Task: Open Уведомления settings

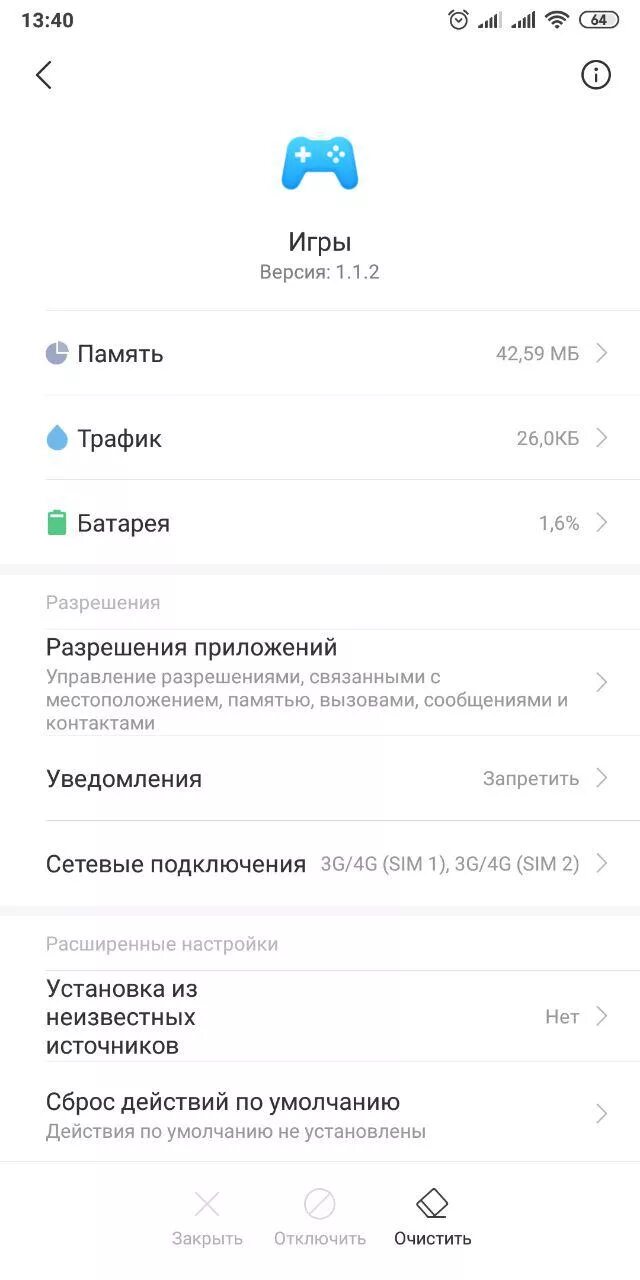Action: click(x=320, y=778)
